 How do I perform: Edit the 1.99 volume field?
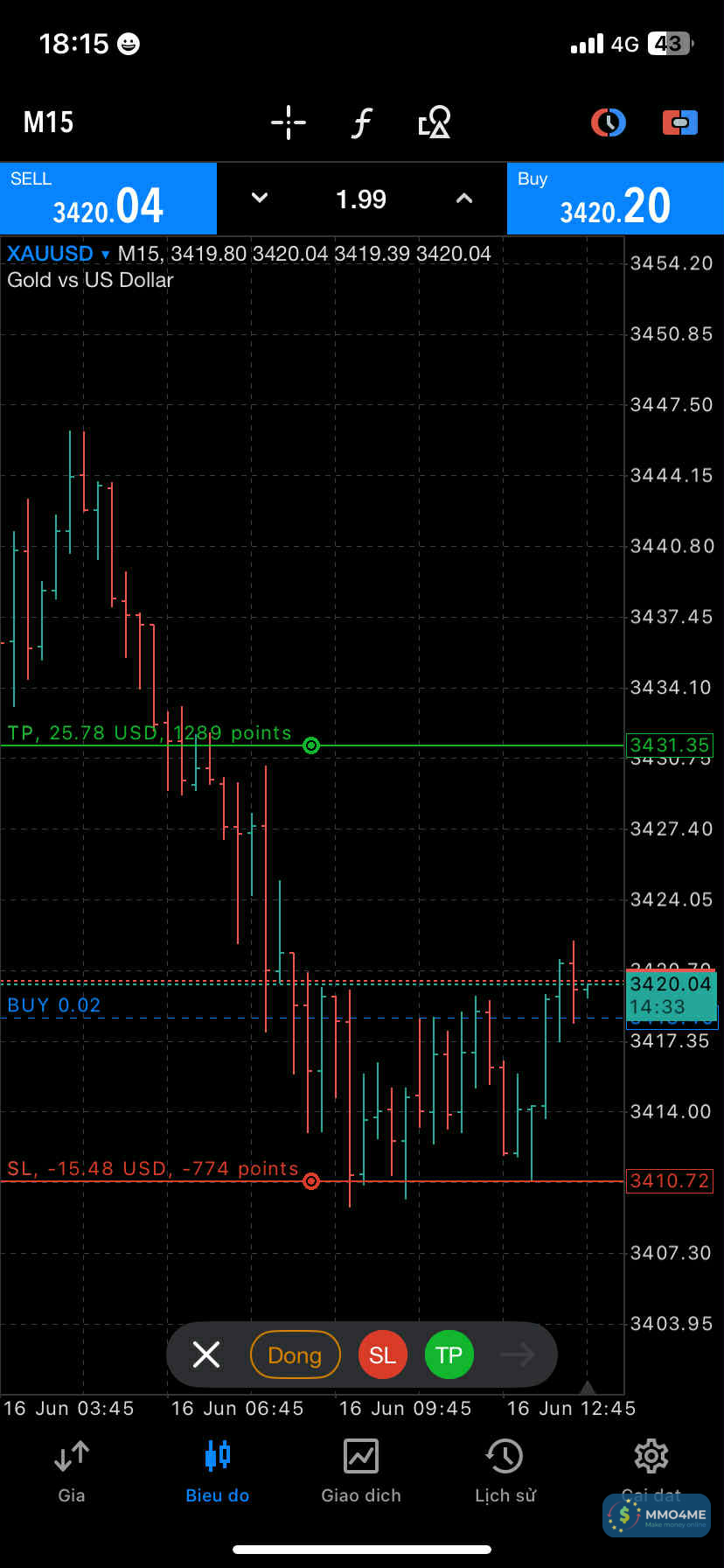(x=361, y=199)
